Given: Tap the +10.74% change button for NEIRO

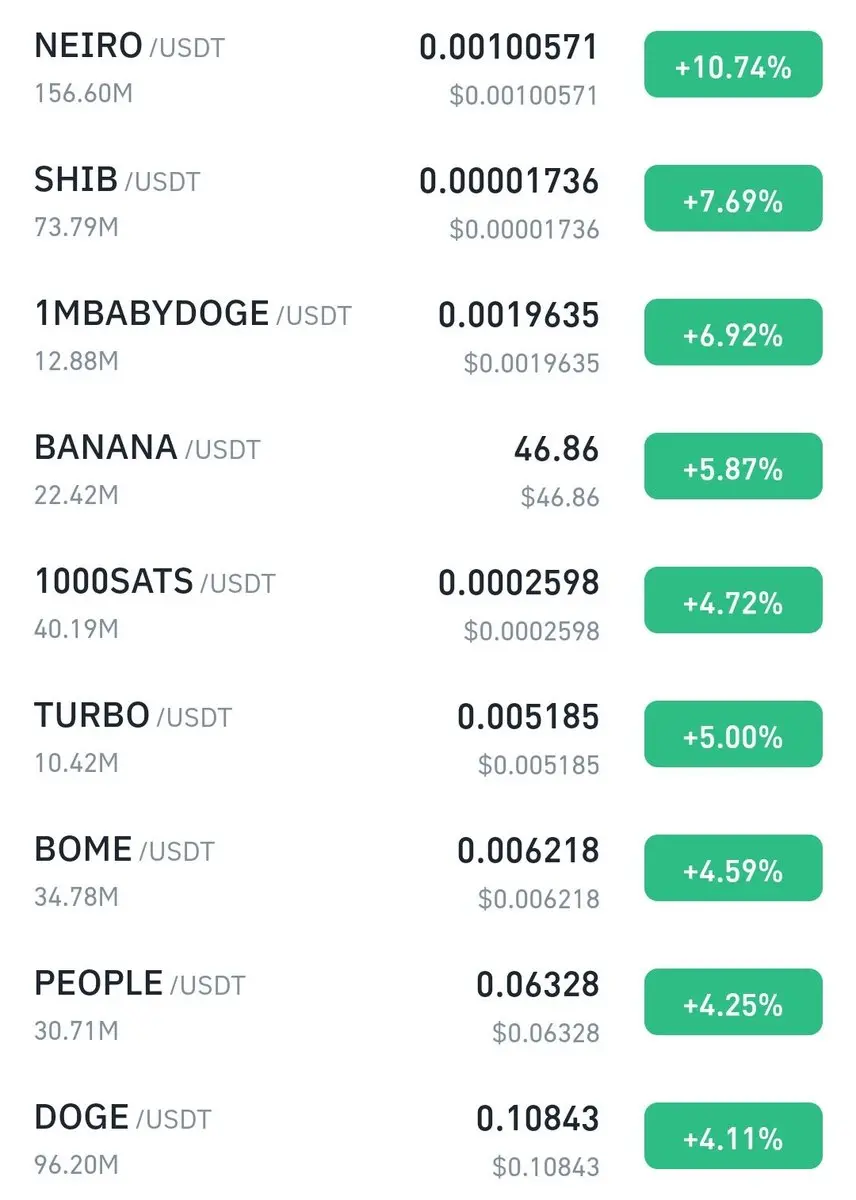Looking at the screenshot, I should point(733,65).
